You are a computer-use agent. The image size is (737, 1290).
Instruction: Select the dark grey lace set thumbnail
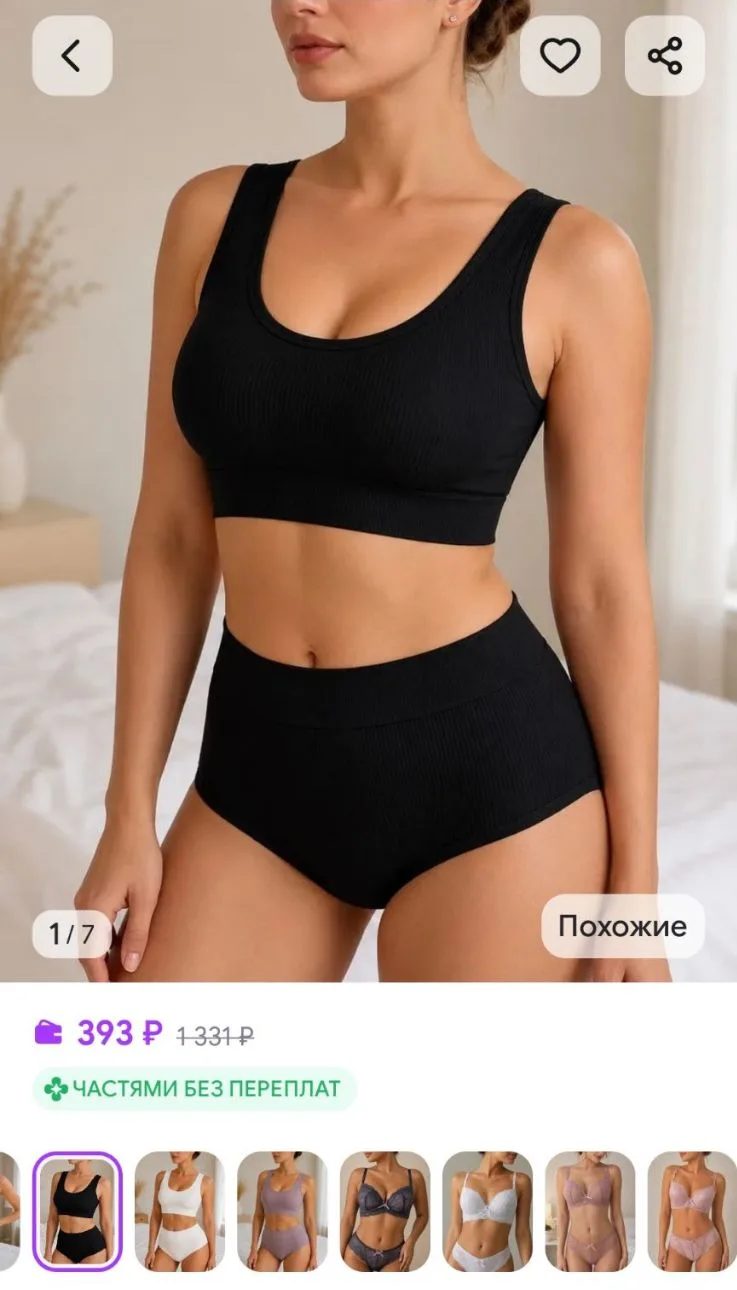coord(385,1211)
